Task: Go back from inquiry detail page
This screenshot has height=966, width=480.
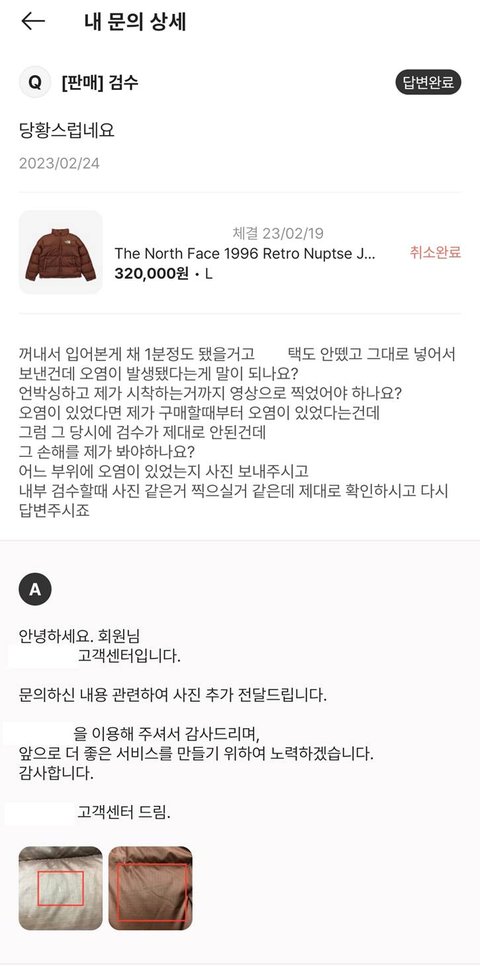Action: [33, 21]
